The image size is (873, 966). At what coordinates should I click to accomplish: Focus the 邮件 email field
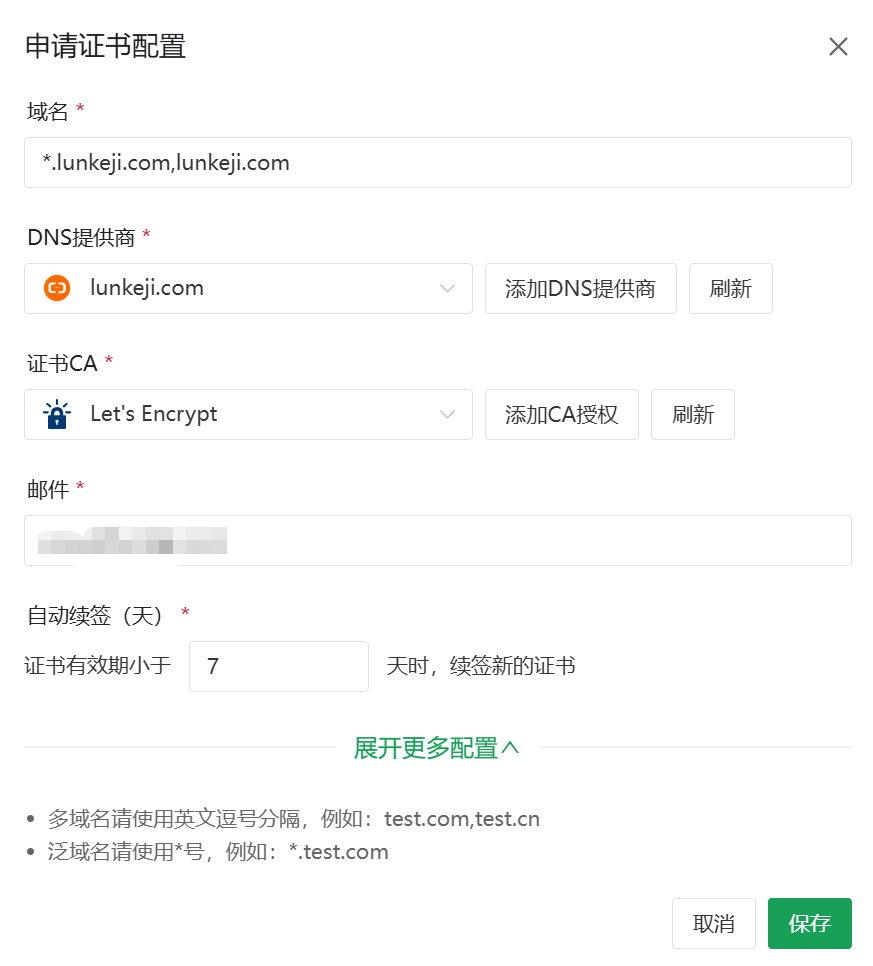coord(437,541)
